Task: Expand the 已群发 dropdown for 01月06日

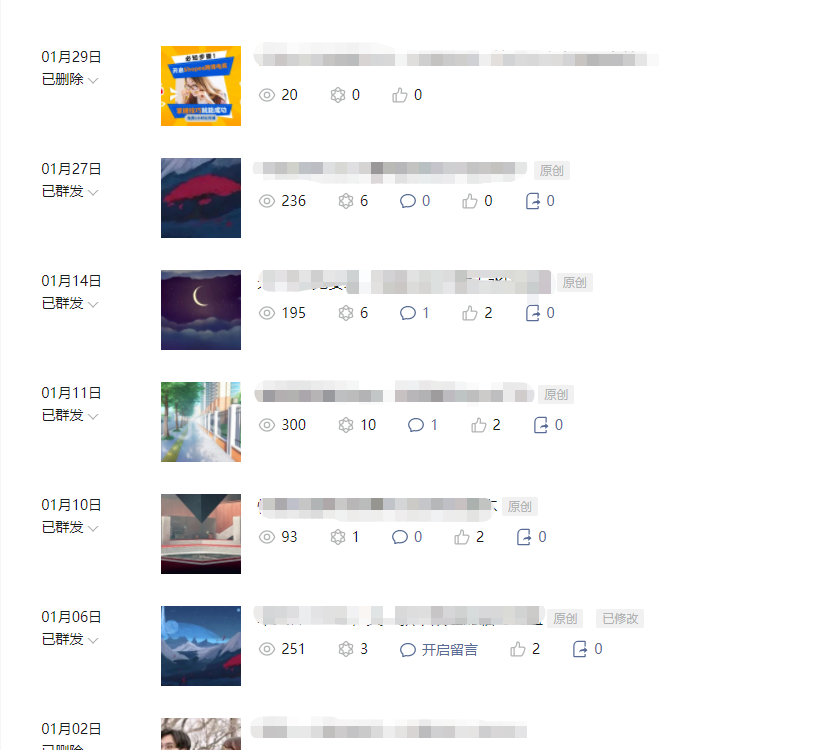Action: 93,640
